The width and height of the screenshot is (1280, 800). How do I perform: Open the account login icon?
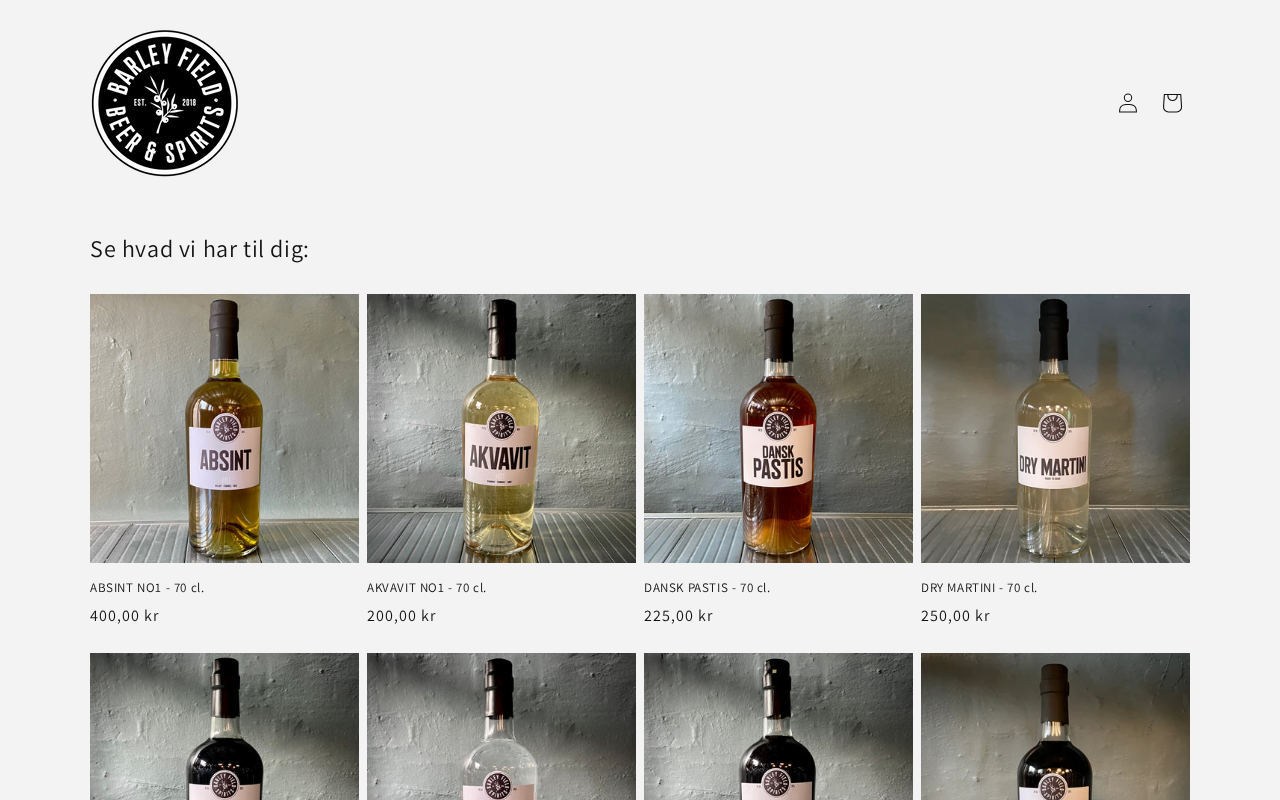(x=1128, y=103)
